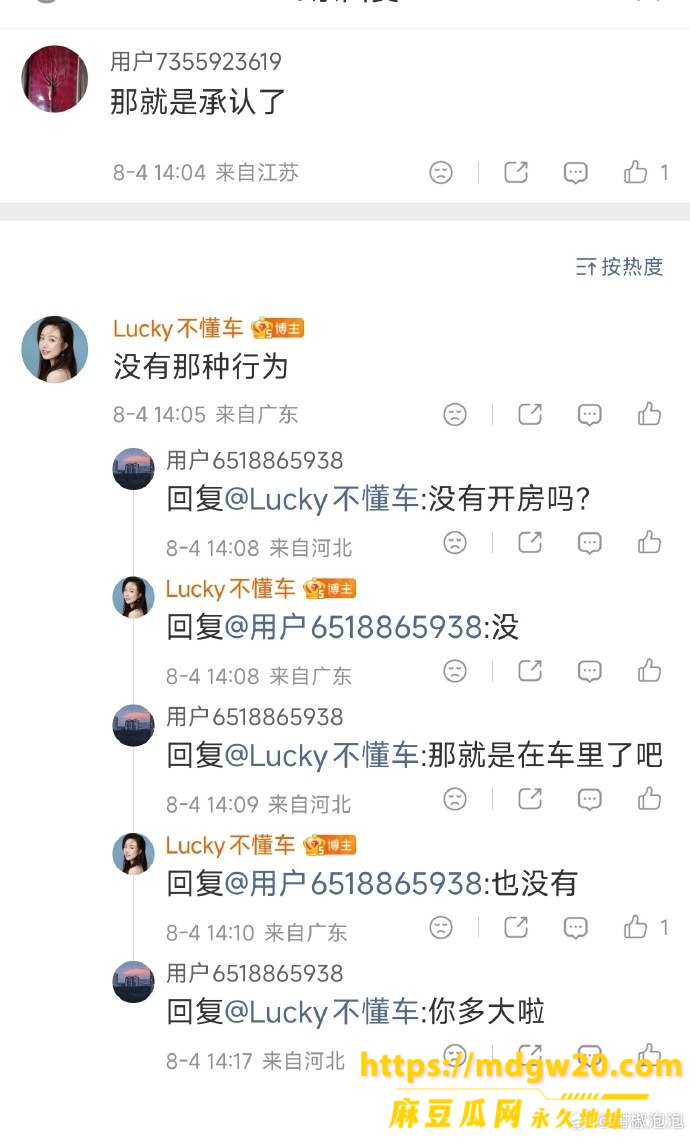Reply to the comment 那就是承认了
This screenshot has width=690, height=1137.
click(x=575, y=172)
